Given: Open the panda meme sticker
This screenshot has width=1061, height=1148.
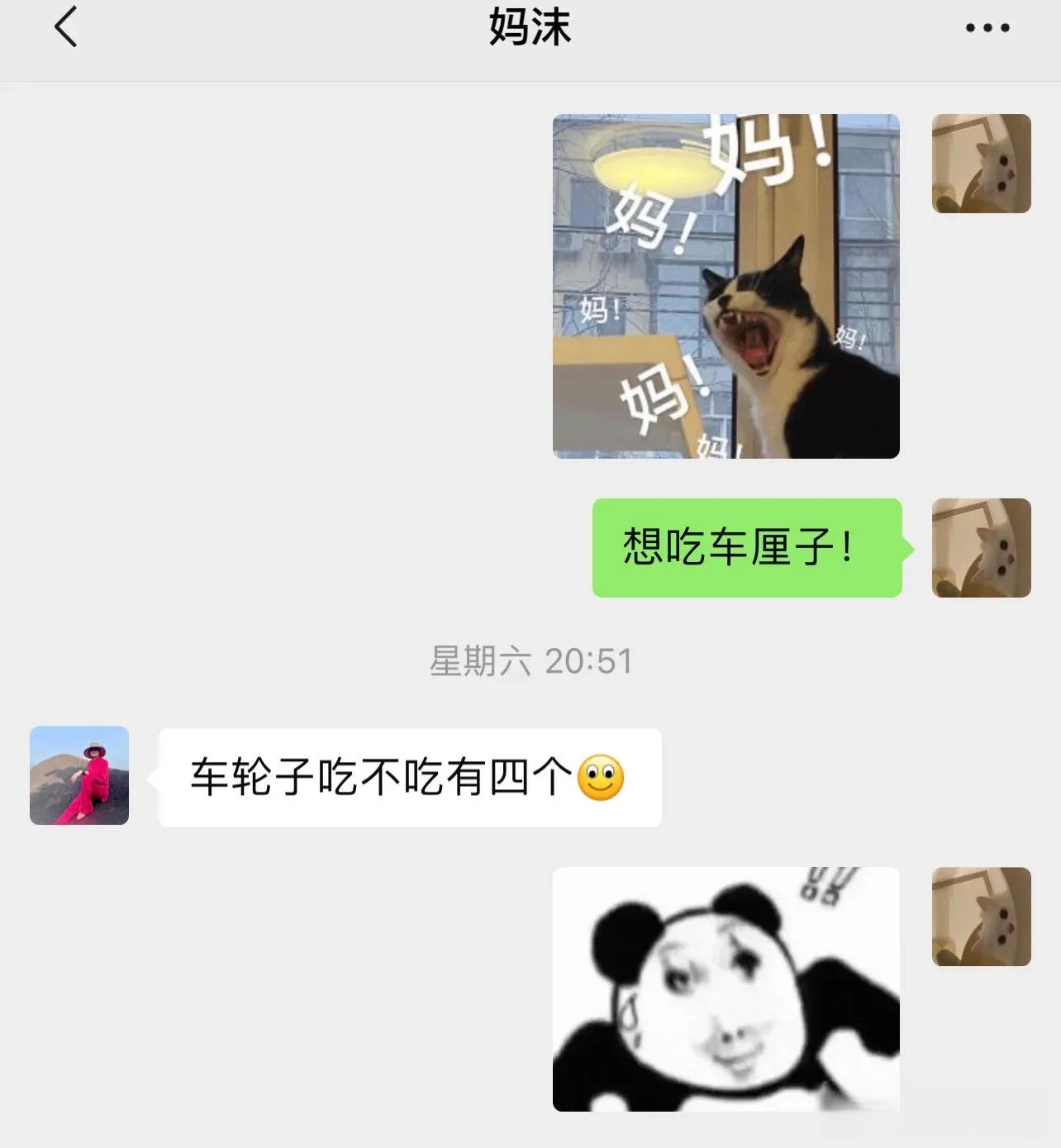Looking at the screenshot, I should click(726, 988).
